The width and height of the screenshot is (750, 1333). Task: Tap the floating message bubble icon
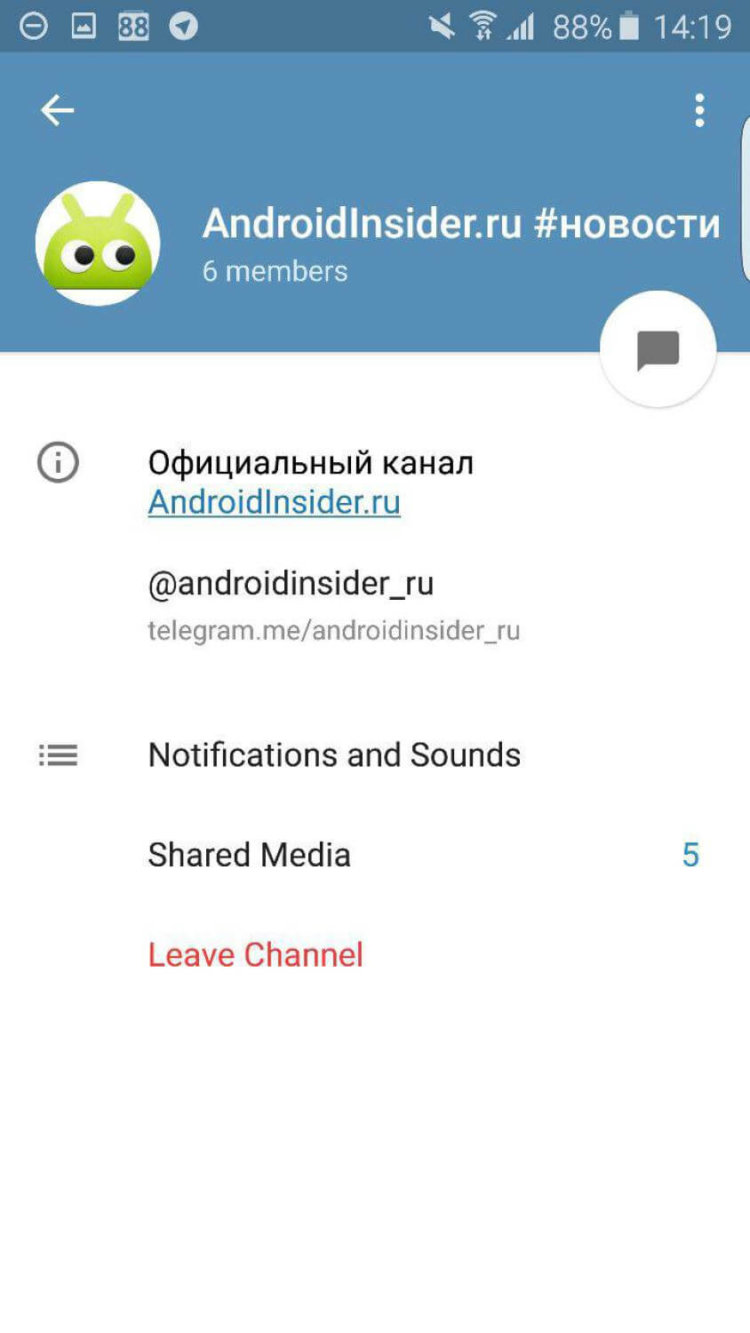point(657,349)
